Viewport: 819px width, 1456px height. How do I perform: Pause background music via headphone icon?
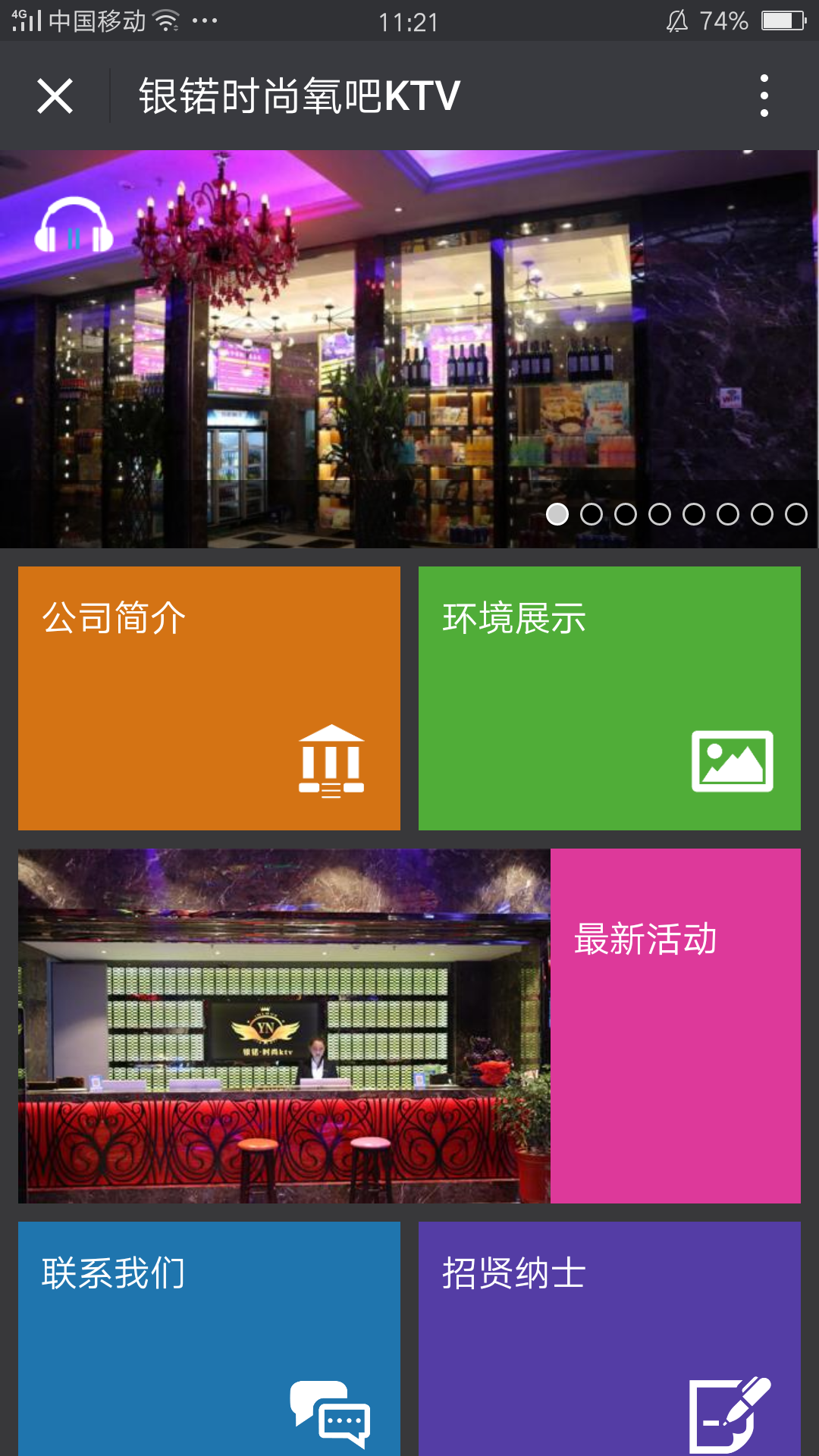pos(74,226)
